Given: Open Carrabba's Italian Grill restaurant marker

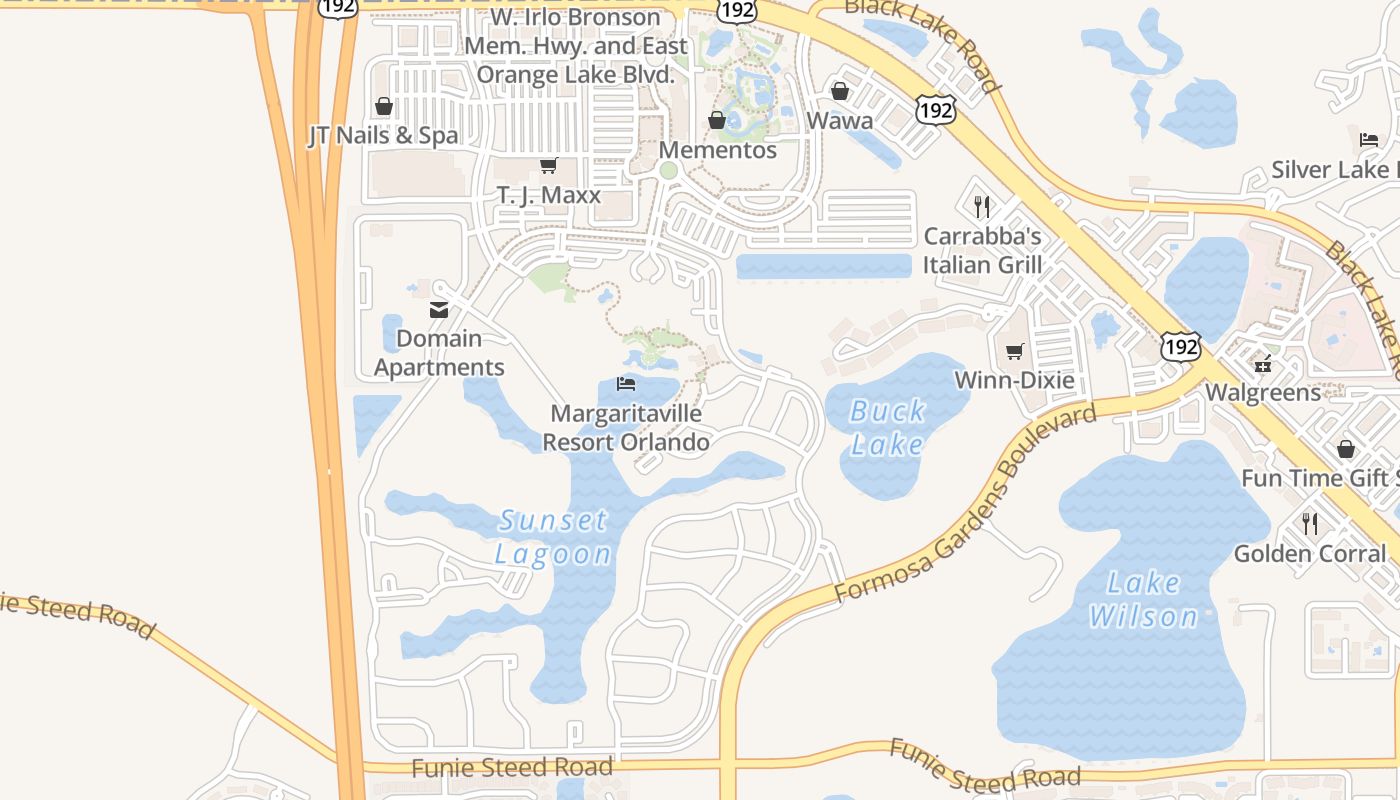Looking at the screenshot, I should [982, 207].
